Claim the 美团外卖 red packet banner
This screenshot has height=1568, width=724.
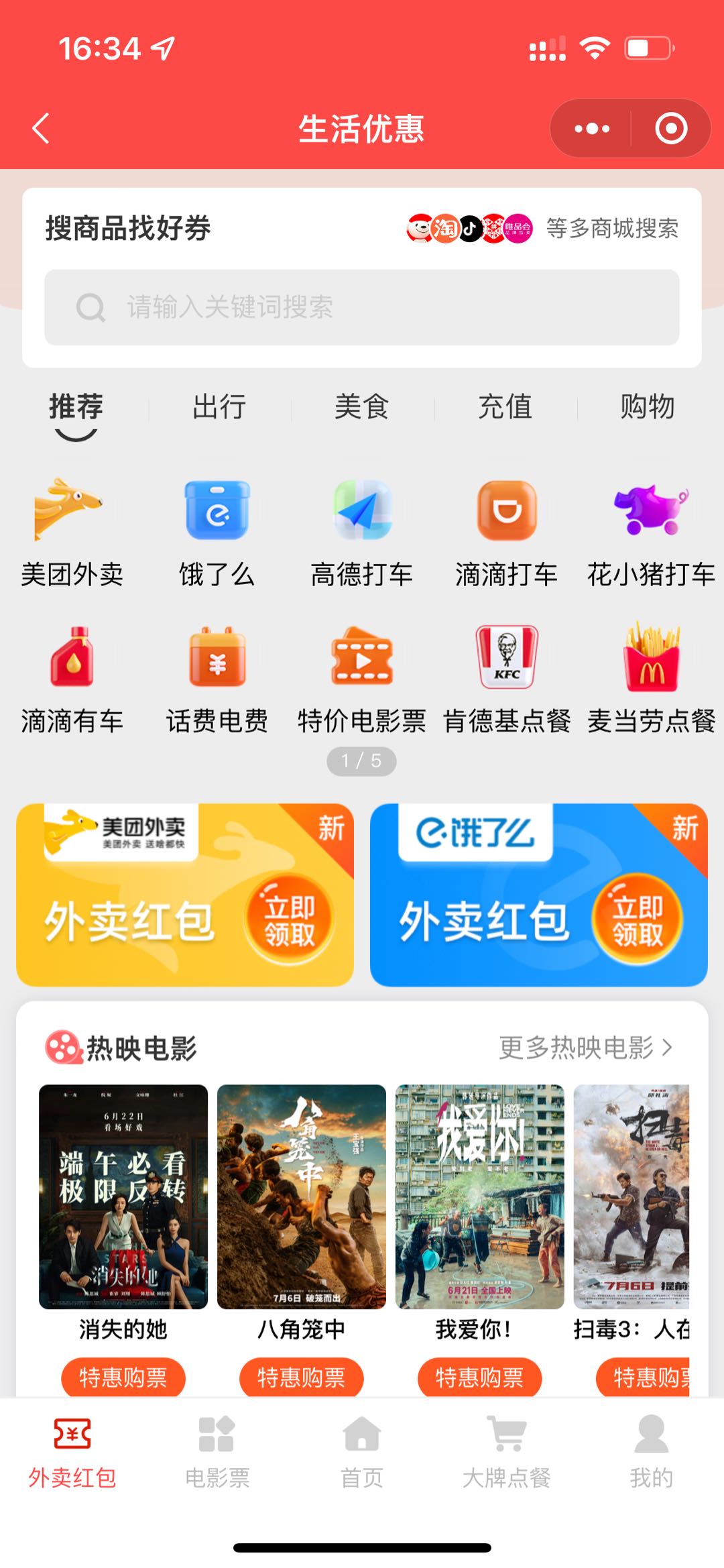click(185, 895)
